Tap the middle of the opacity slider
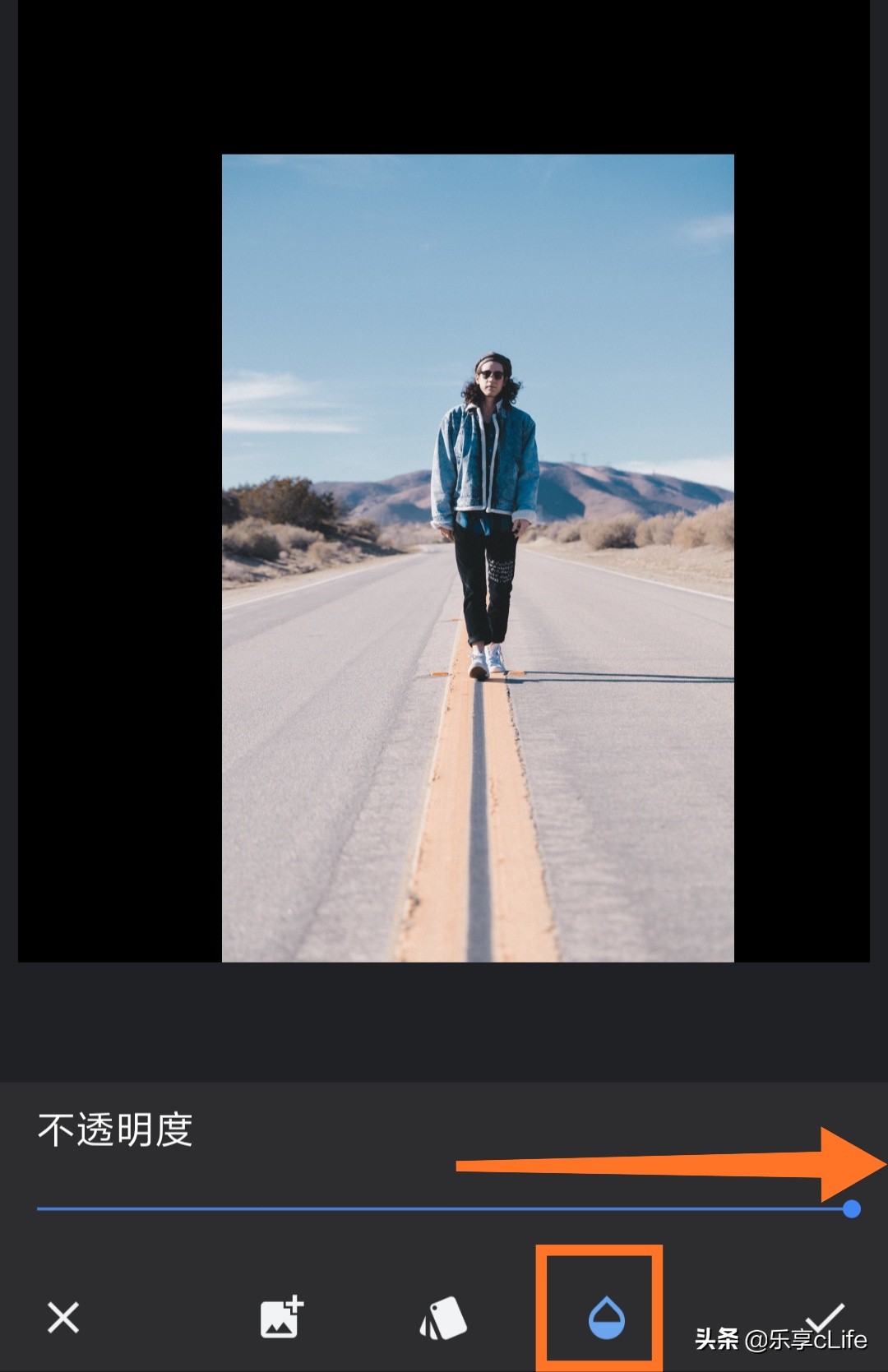888x1372 pixels. [444, 1208]
